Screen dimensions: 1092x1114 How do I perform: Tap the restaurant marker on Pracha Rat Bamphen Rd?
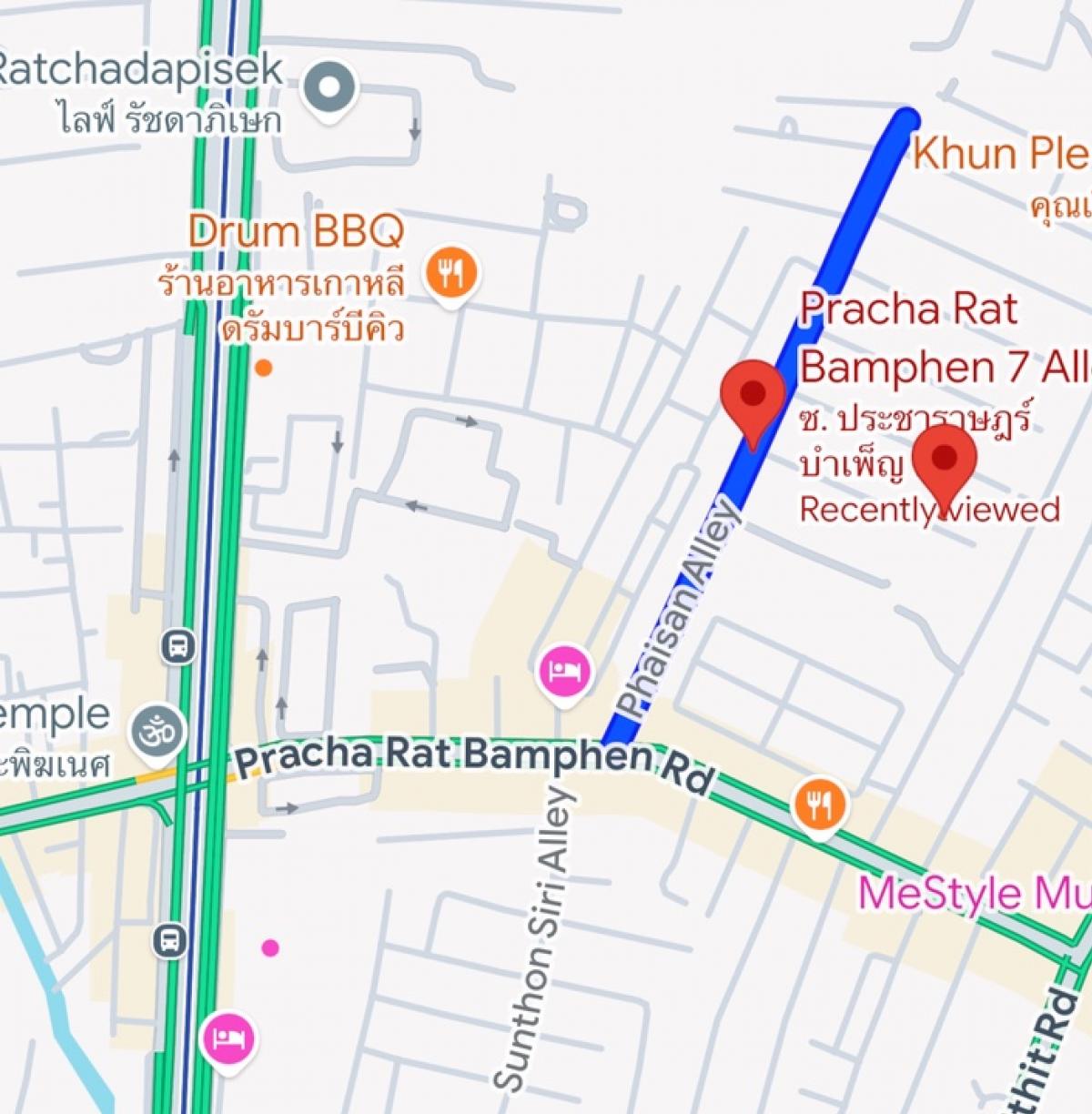point(820,805)
